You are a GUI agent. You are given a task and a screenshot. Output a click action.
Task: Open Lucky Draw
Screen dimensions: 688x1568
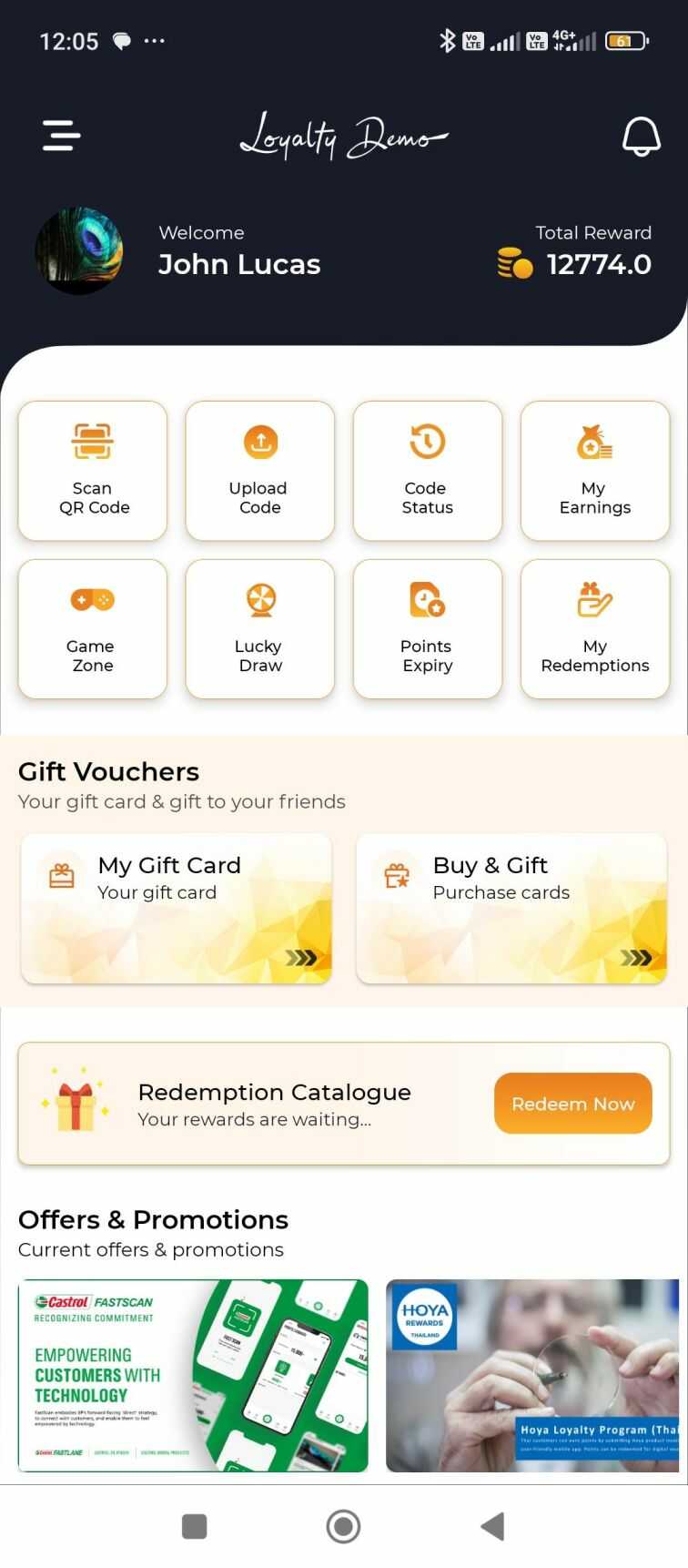[260, 629]
